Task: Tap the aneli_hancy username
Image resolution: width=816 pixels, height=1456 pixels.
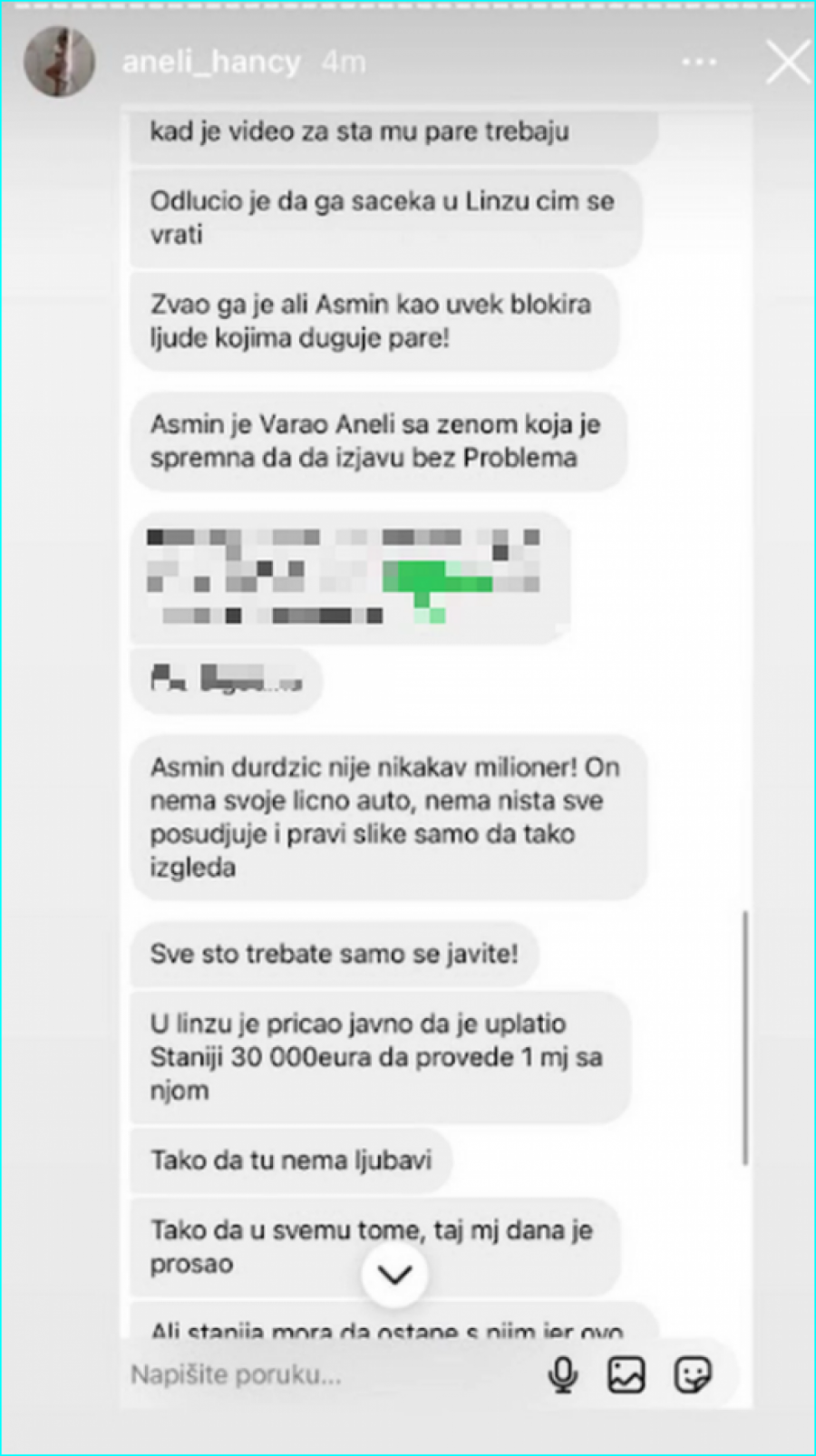Action: (211, 63)
